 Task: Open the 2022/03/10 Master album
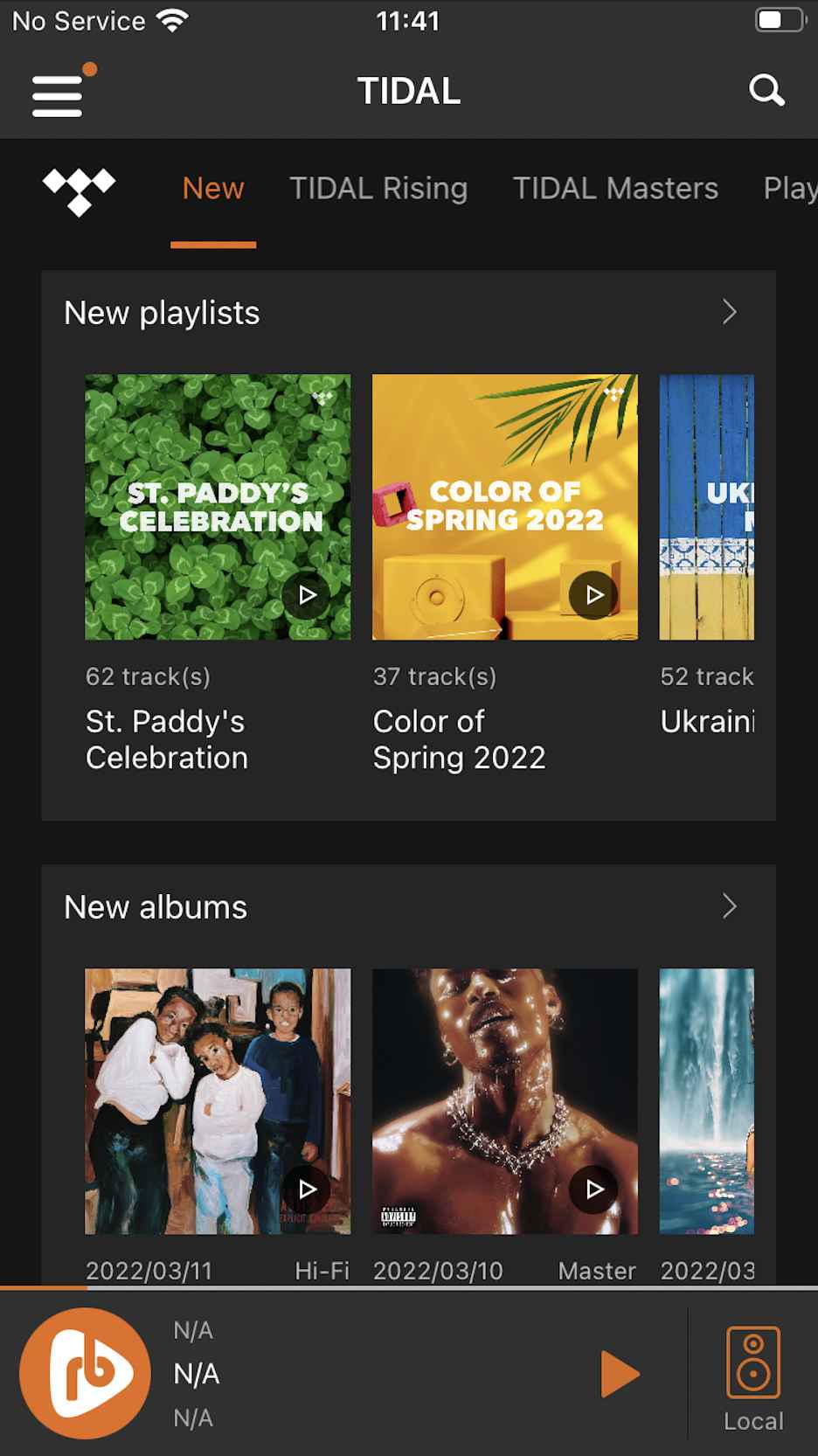(505, 1101)
